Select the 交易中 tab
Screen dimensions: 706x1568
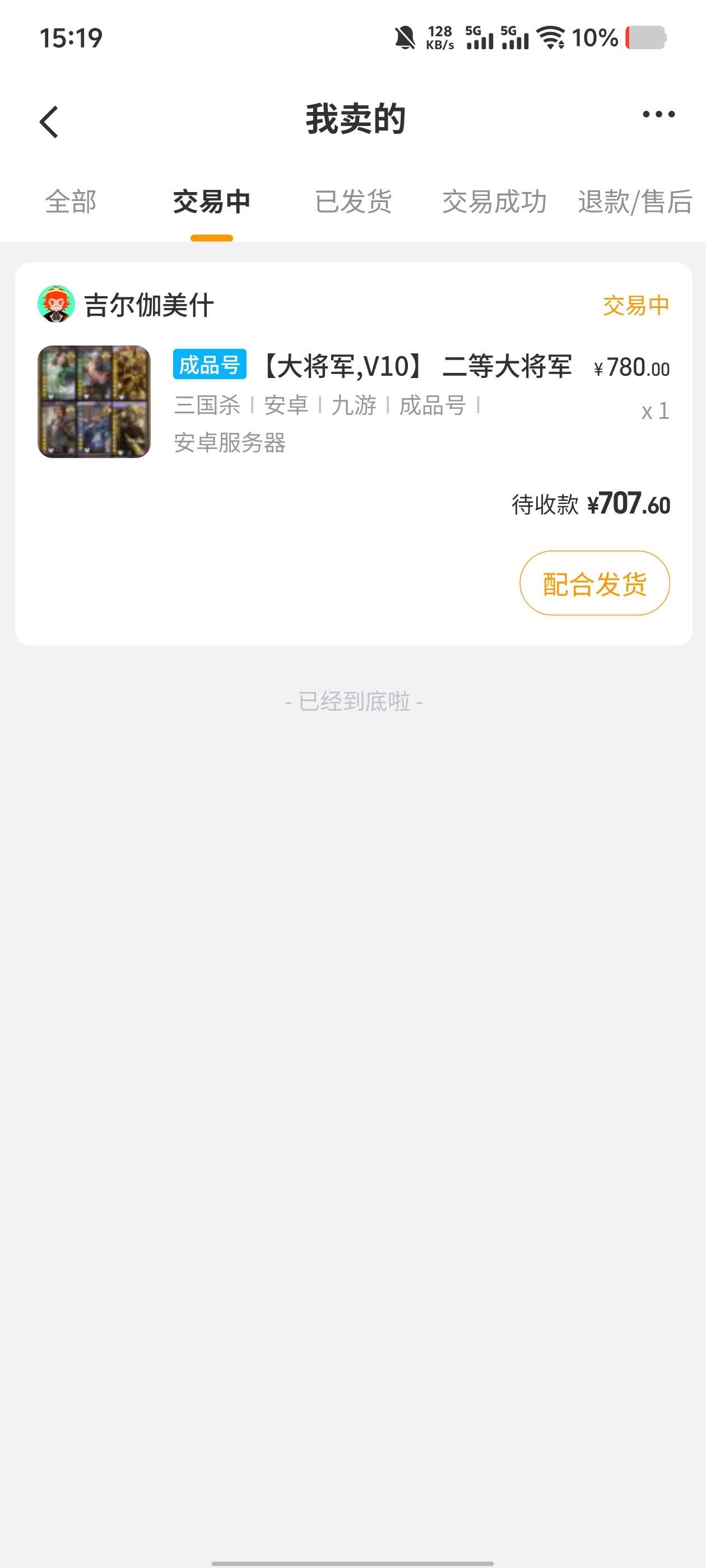[211, 202]
